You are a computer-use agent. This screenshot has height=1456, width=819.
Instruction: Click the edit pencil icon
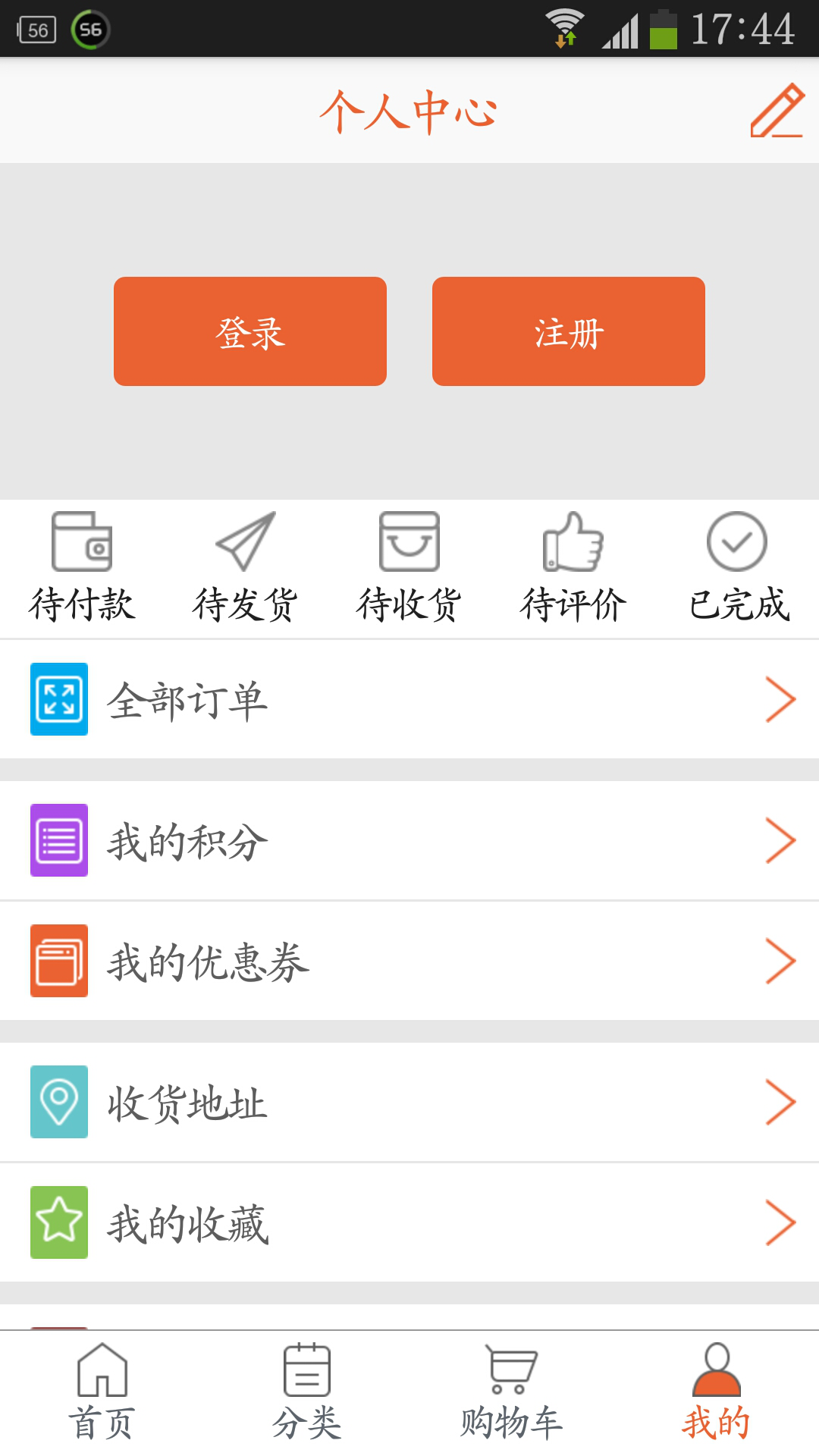coord(776,110)
